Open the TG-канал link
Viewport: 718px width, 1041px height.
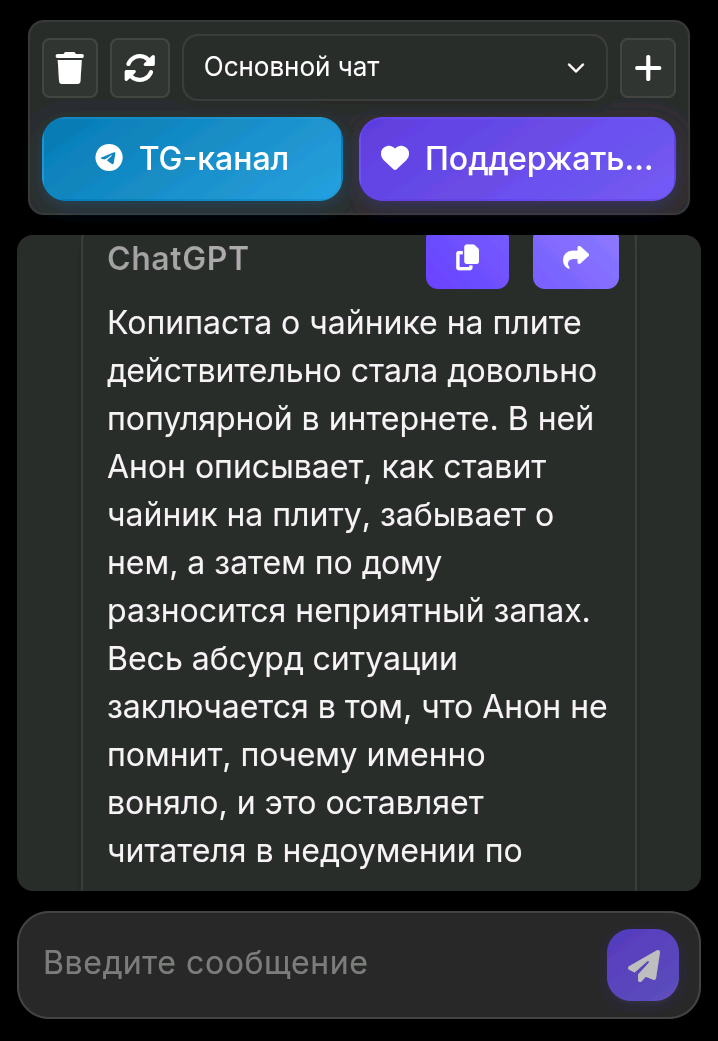(192, 159)
